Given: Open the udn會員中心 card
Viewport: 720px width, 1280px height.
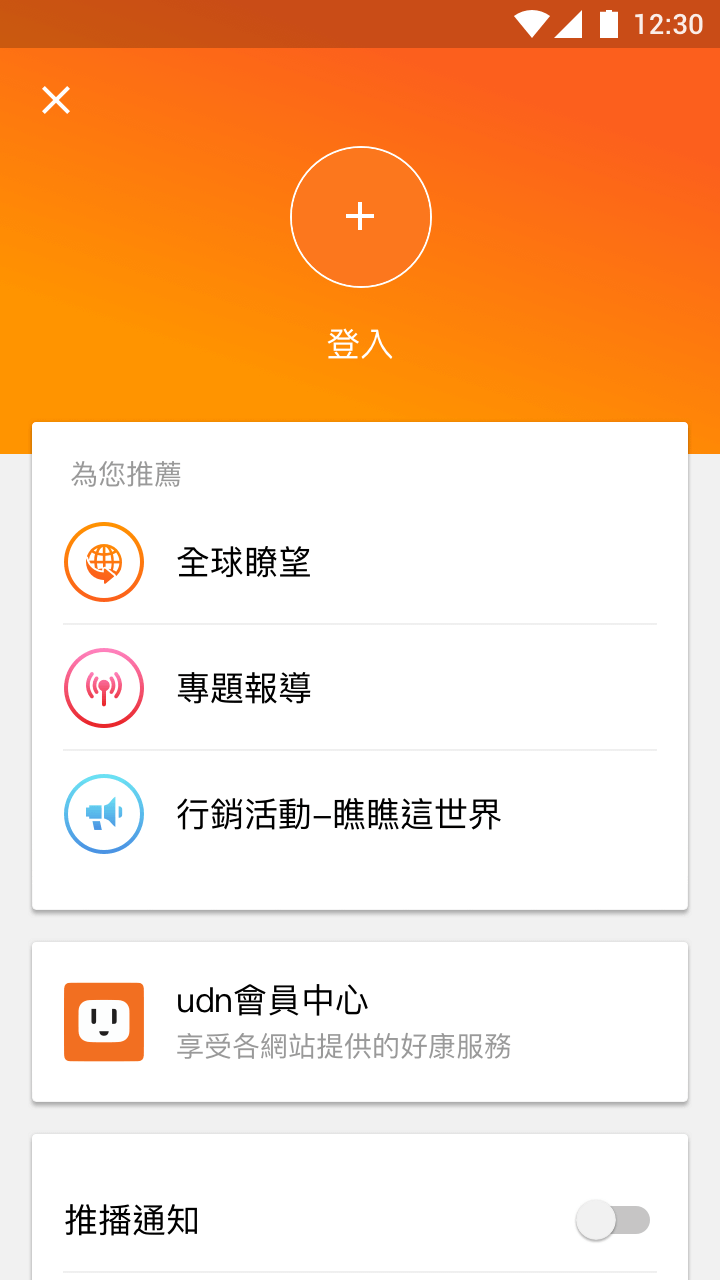Looking at the screenshot, I should click(x=360, y=1022).
